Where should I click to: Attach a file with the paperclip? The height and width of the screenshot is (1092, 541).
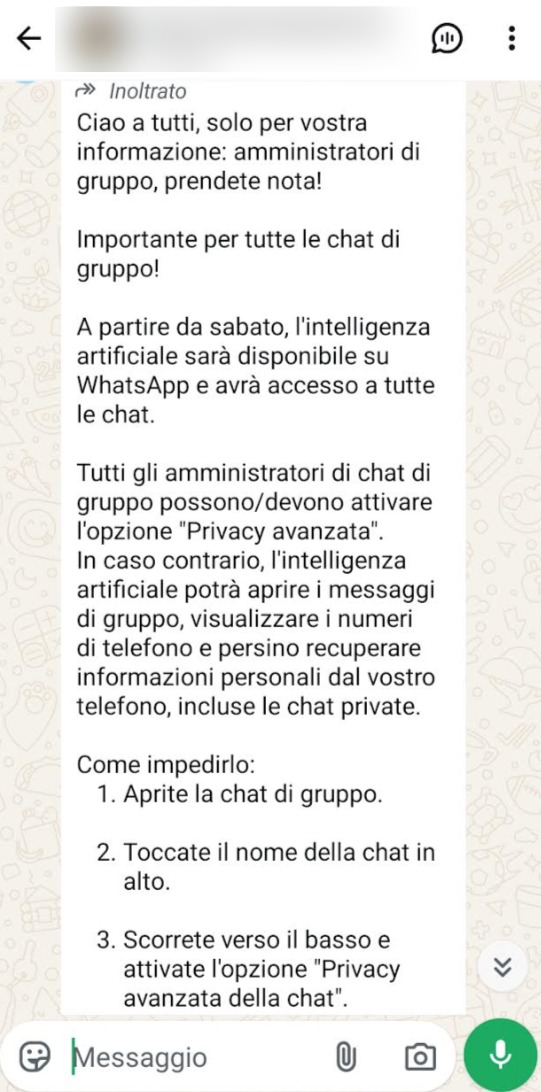pyautogui.click(x=345, y=1058)
